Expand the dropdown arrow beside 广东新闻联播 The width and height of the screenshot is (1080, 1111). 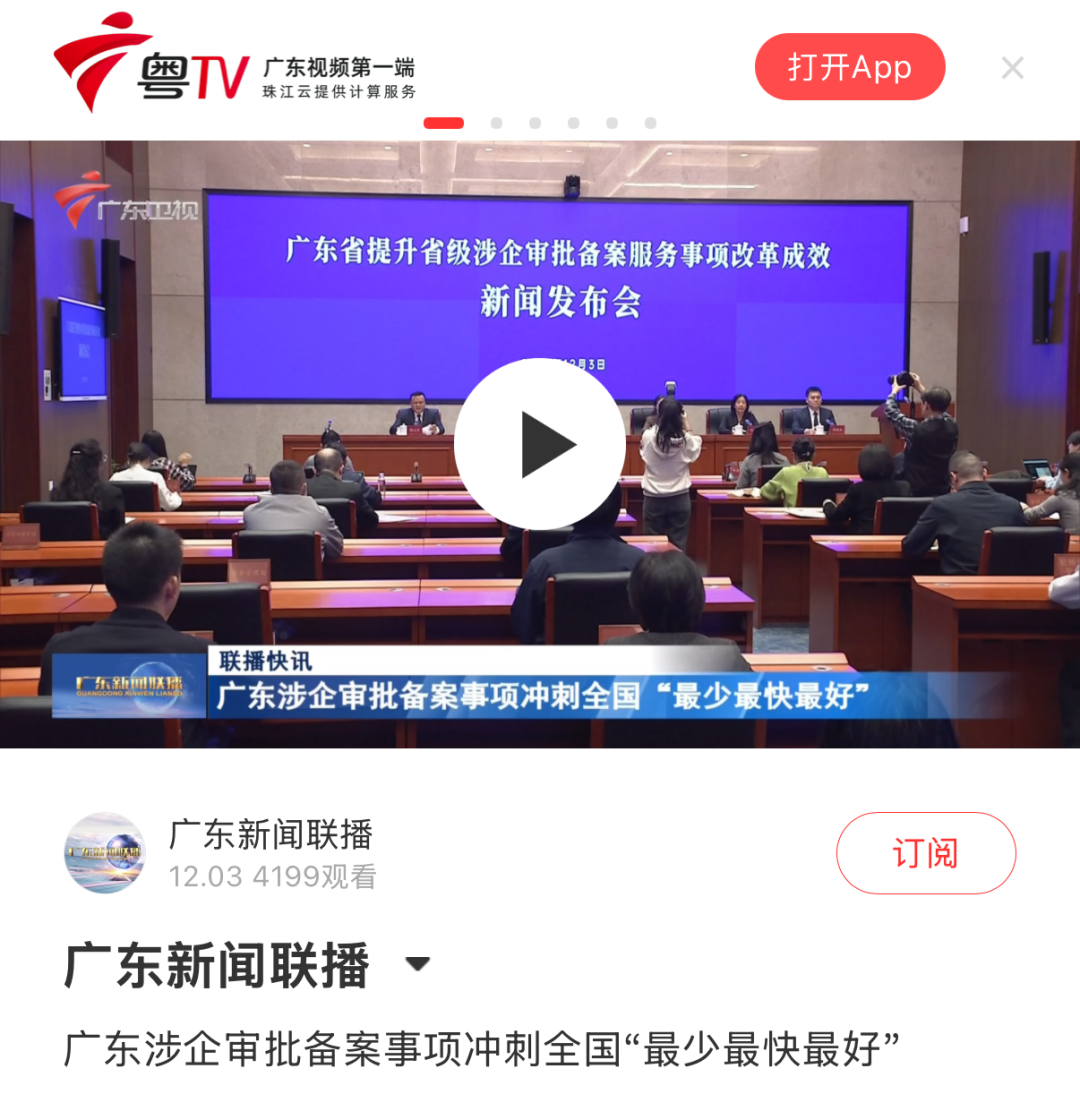pyautogui.click(x=415, y=963)
